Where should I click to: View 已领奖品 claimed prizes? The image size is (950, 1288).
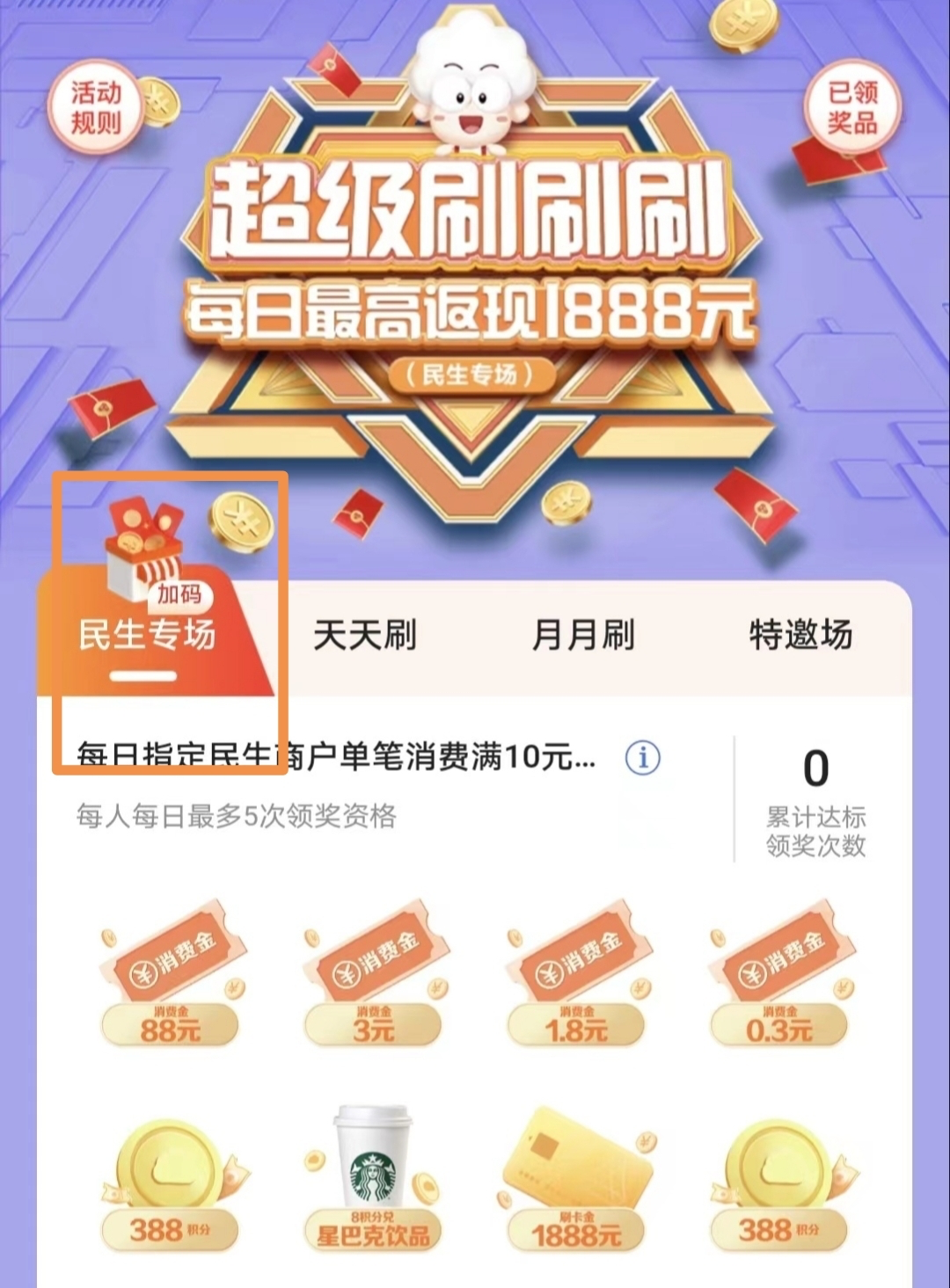(851, 107)
